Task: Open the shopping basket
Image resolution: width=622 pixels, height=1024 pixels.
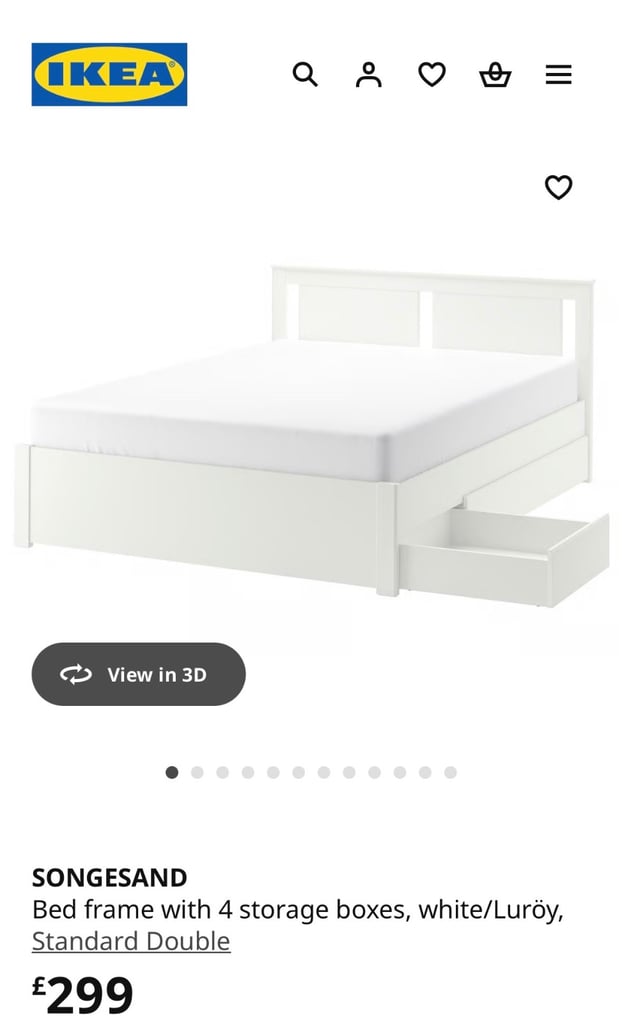Action: tap(495, 74)
